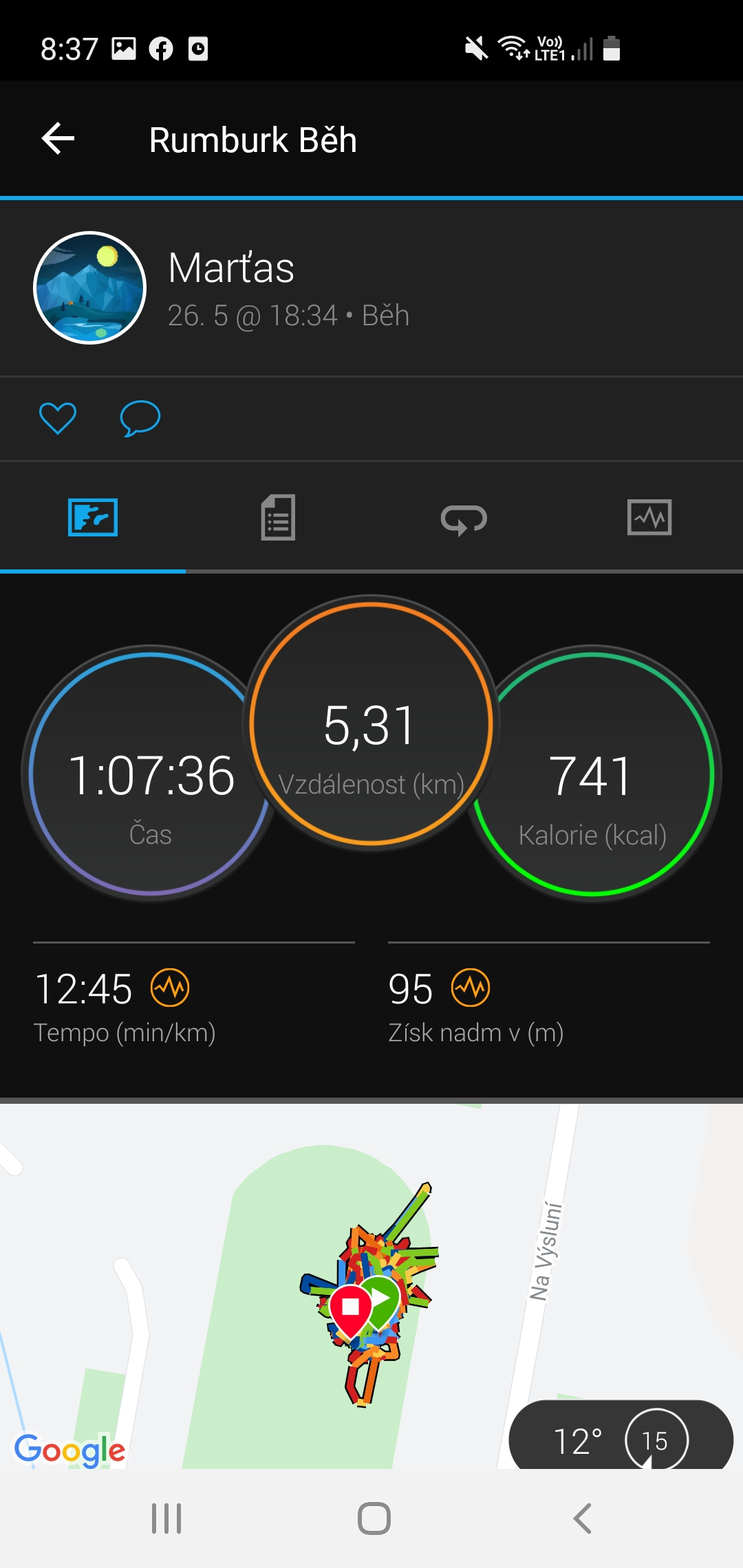Switch to the laps tab
743x1568 pixels.
pos(464,519)
